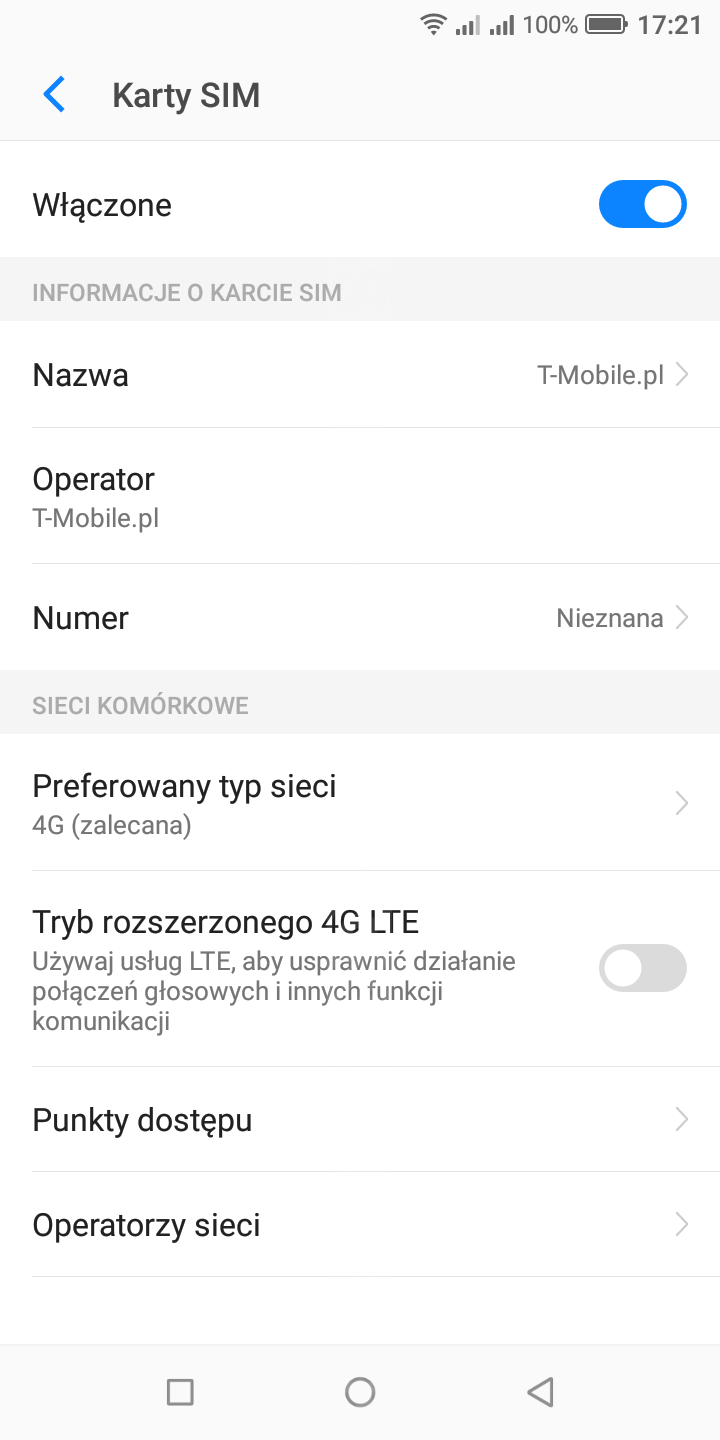Edit the Numer entry
This screenshot has width=720, height=1440.
point(360,618)
